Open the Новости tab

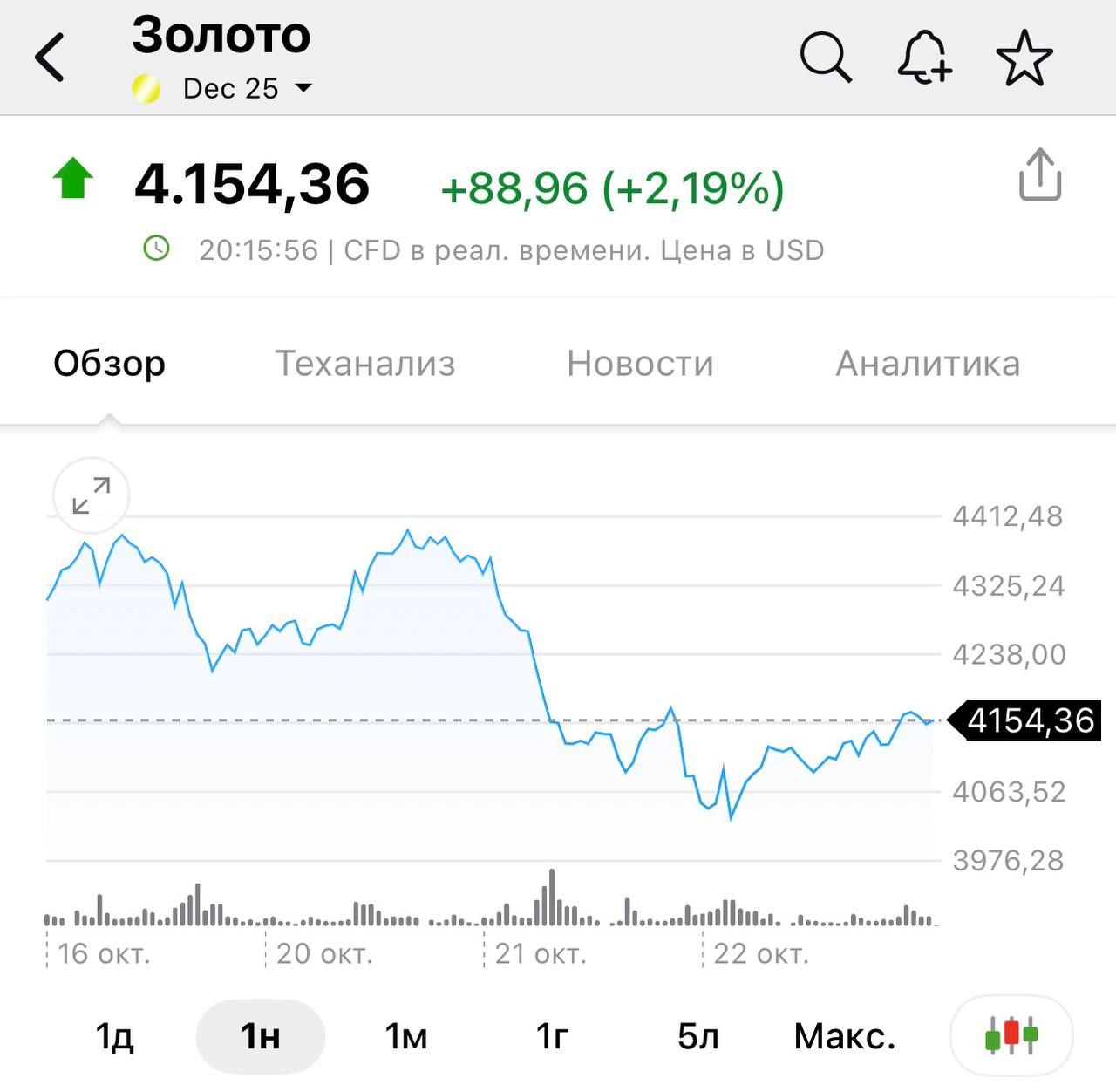coord(640,363)
